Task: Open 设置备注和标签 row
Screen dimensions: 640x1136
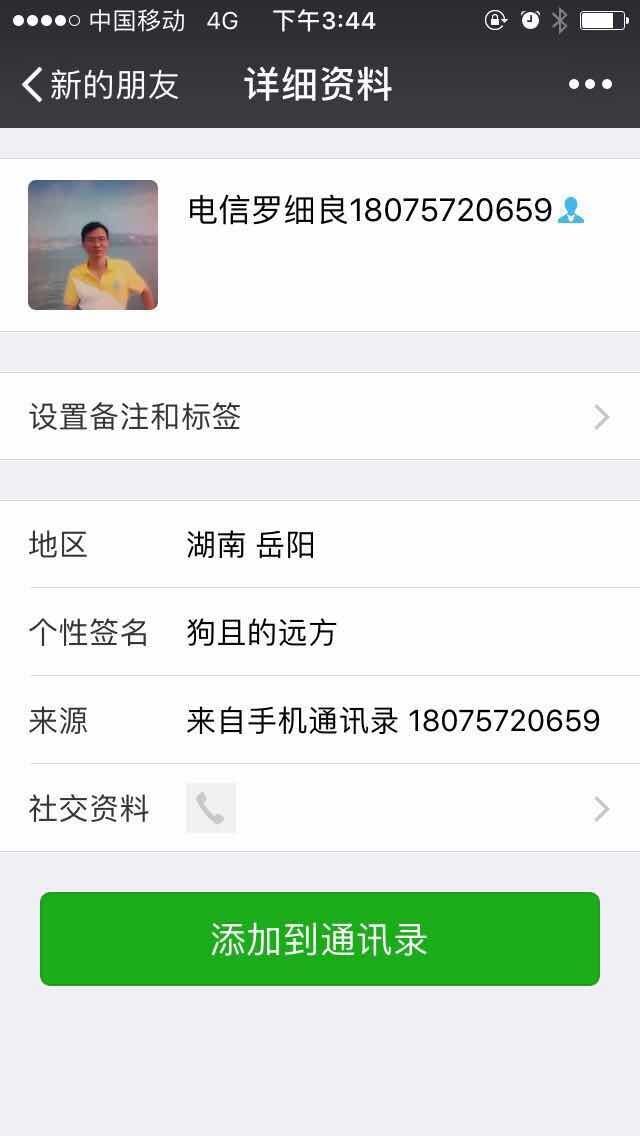Action: 320,417
